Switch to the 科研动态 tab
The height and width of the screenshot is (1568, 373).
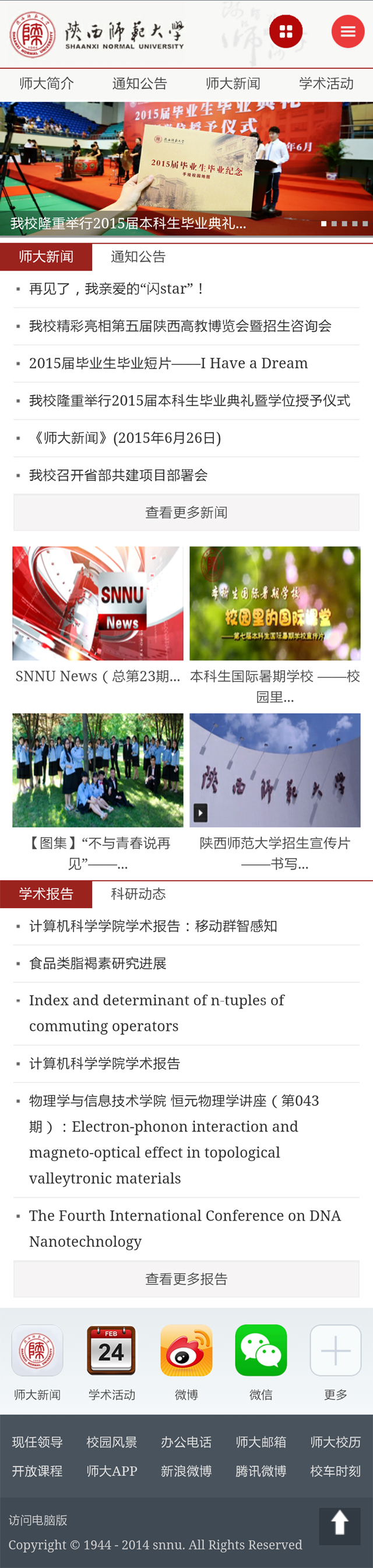138,894
